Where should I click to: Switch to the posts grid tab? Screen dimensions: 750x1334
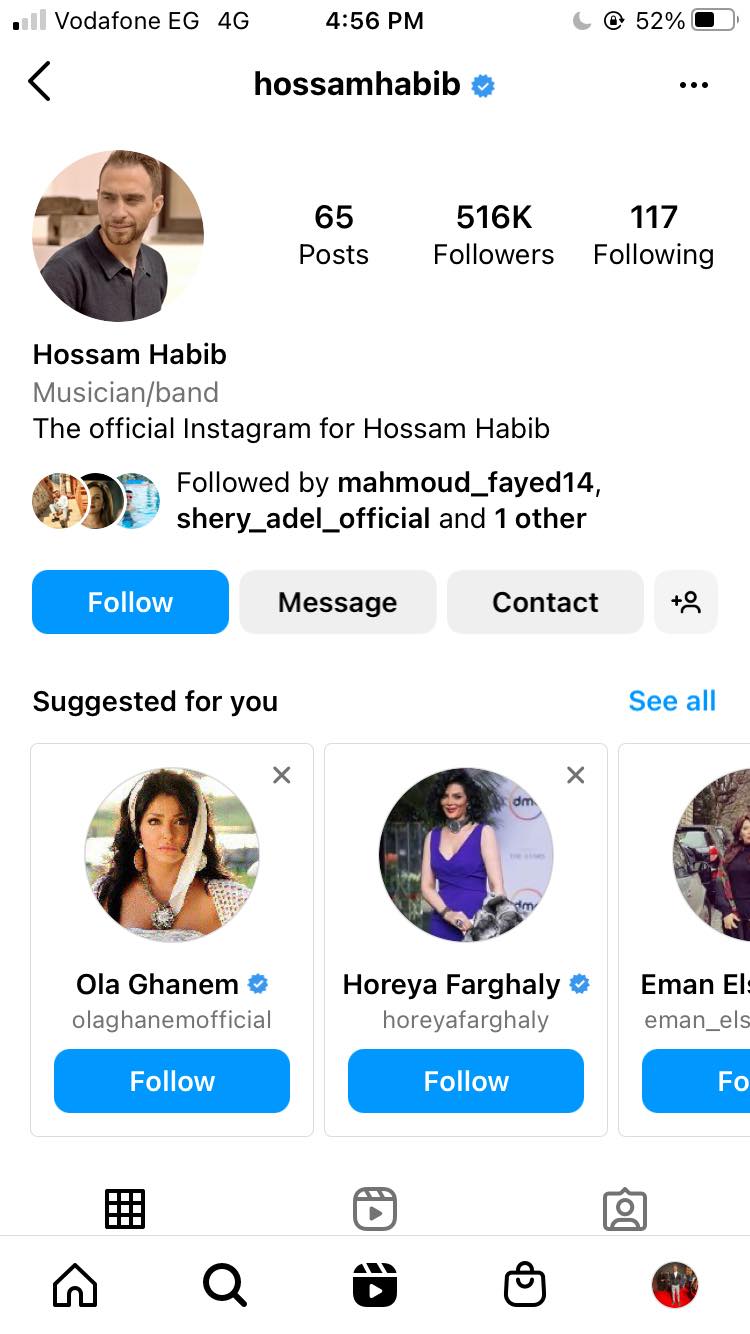[125, 1209]
